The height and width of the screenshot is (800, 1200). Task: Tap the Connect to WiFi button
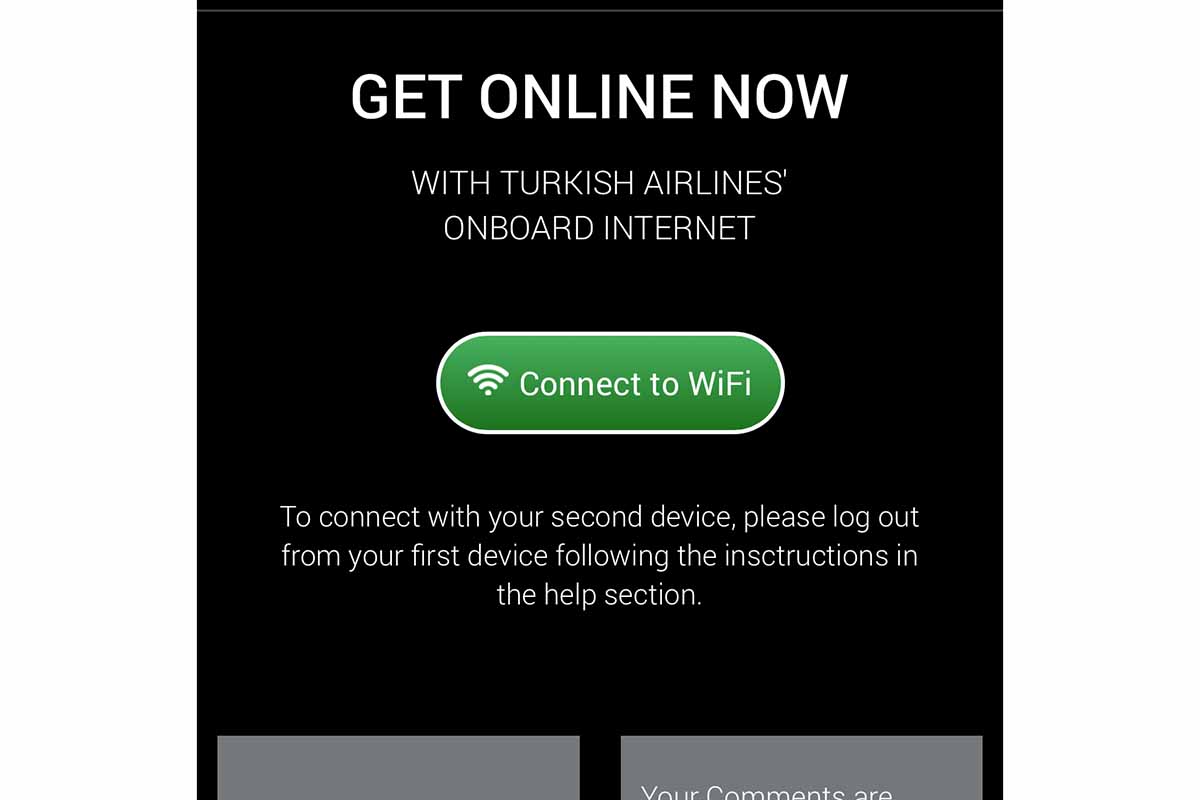610,383
